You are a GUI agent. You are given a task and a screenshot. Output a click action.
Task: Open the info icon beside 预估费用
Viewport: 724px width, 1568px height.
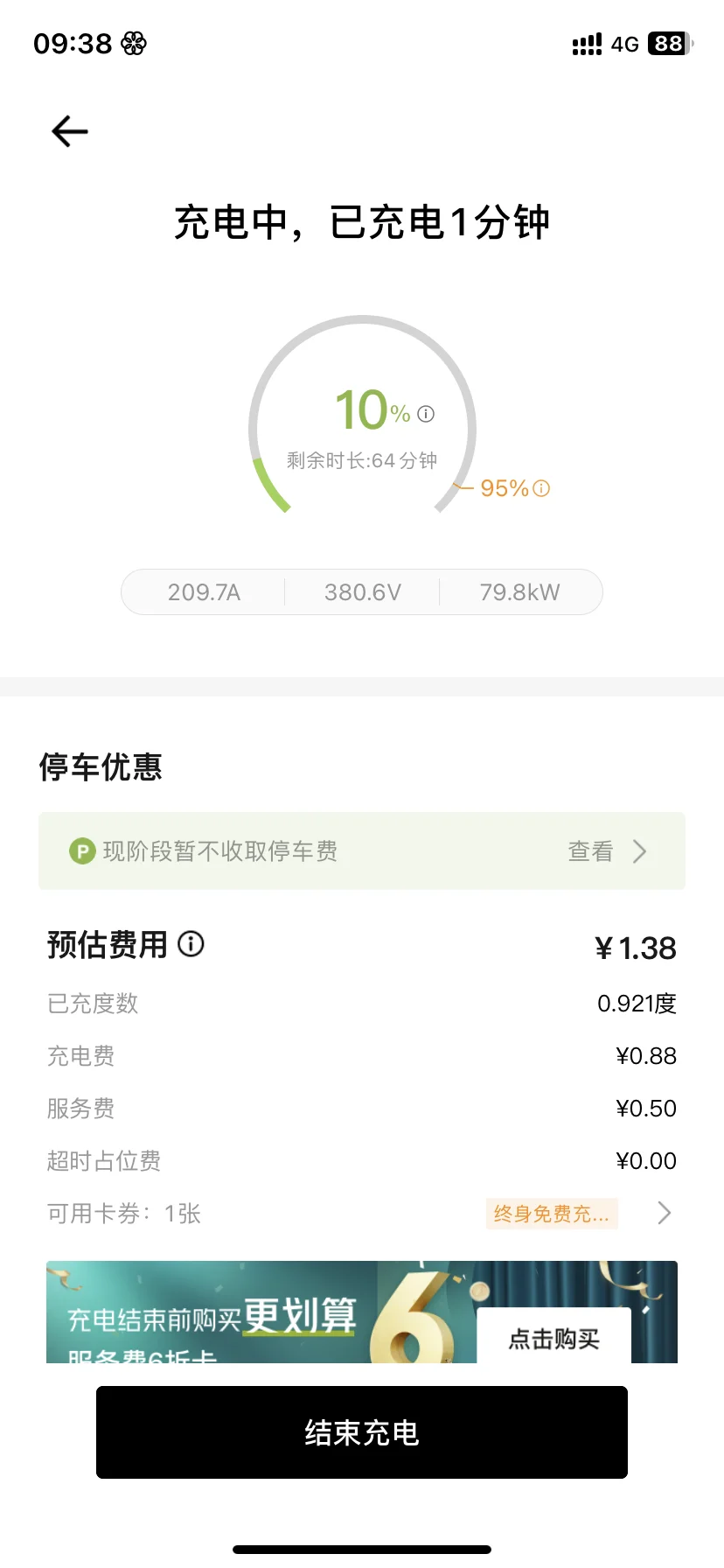tap(191, 943)
